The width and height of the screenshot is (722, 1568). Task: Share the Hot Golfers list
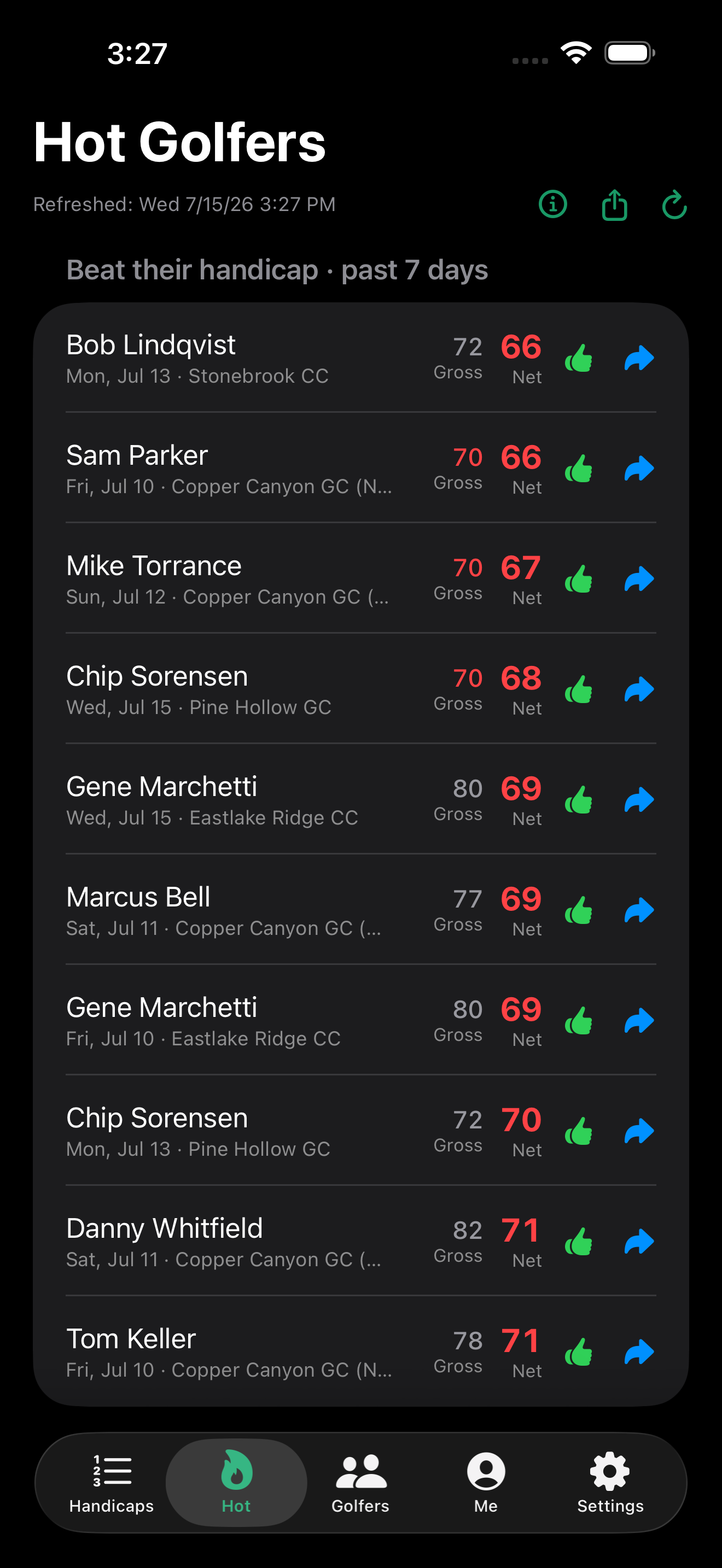click(x=614, y=204)
